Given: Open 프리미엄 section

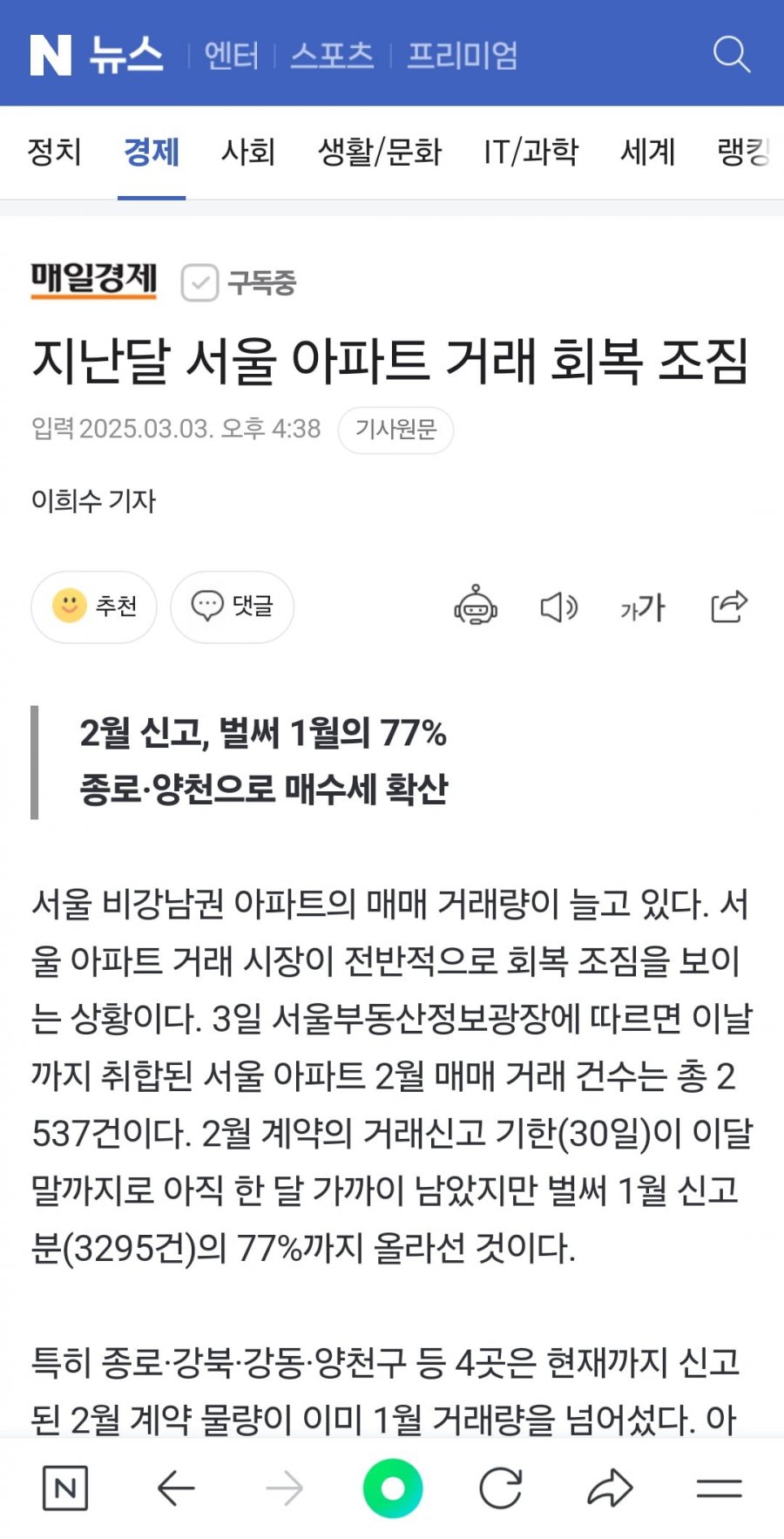Looking at the screenshot, I should click(463, 56).
